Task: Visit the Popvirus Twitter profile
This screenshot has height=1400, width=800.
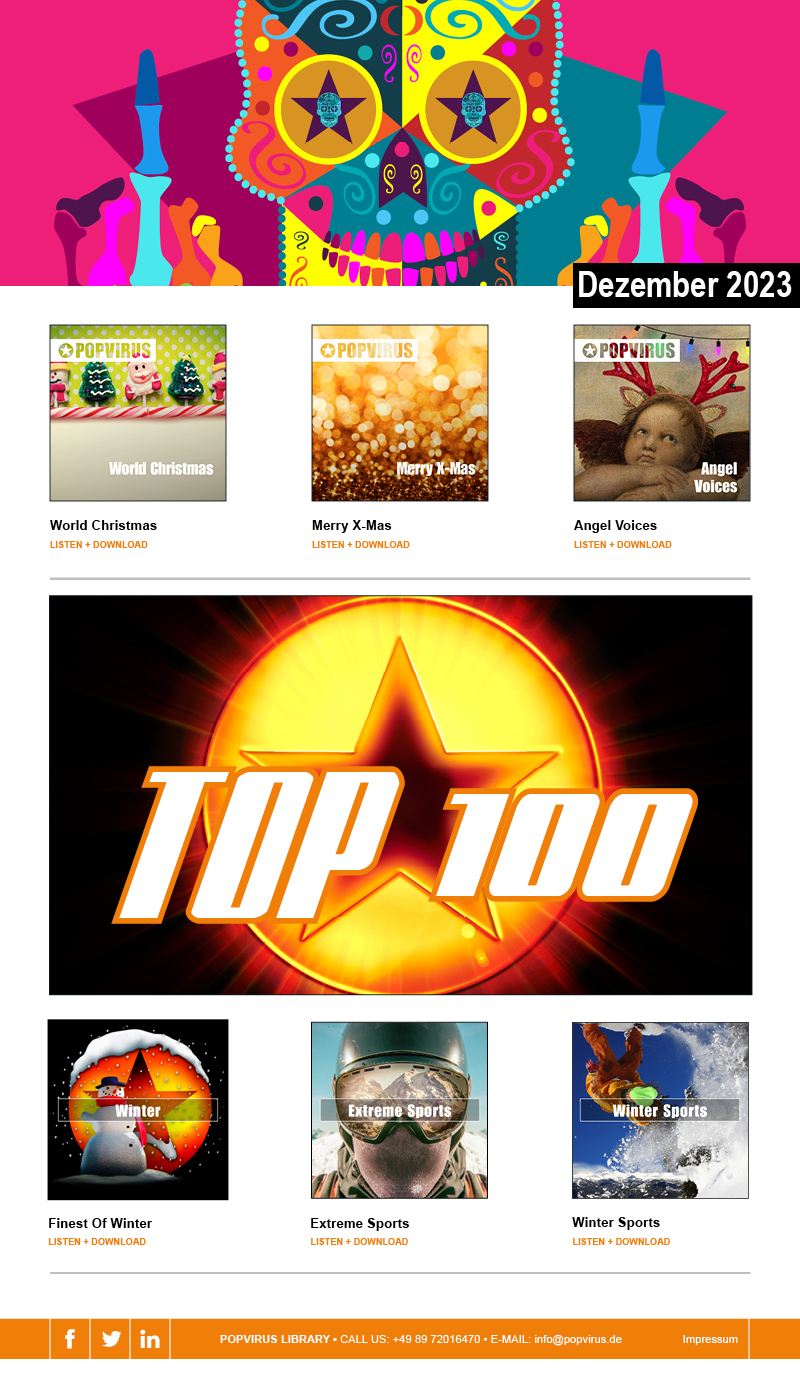Action: click(111, 1339)
